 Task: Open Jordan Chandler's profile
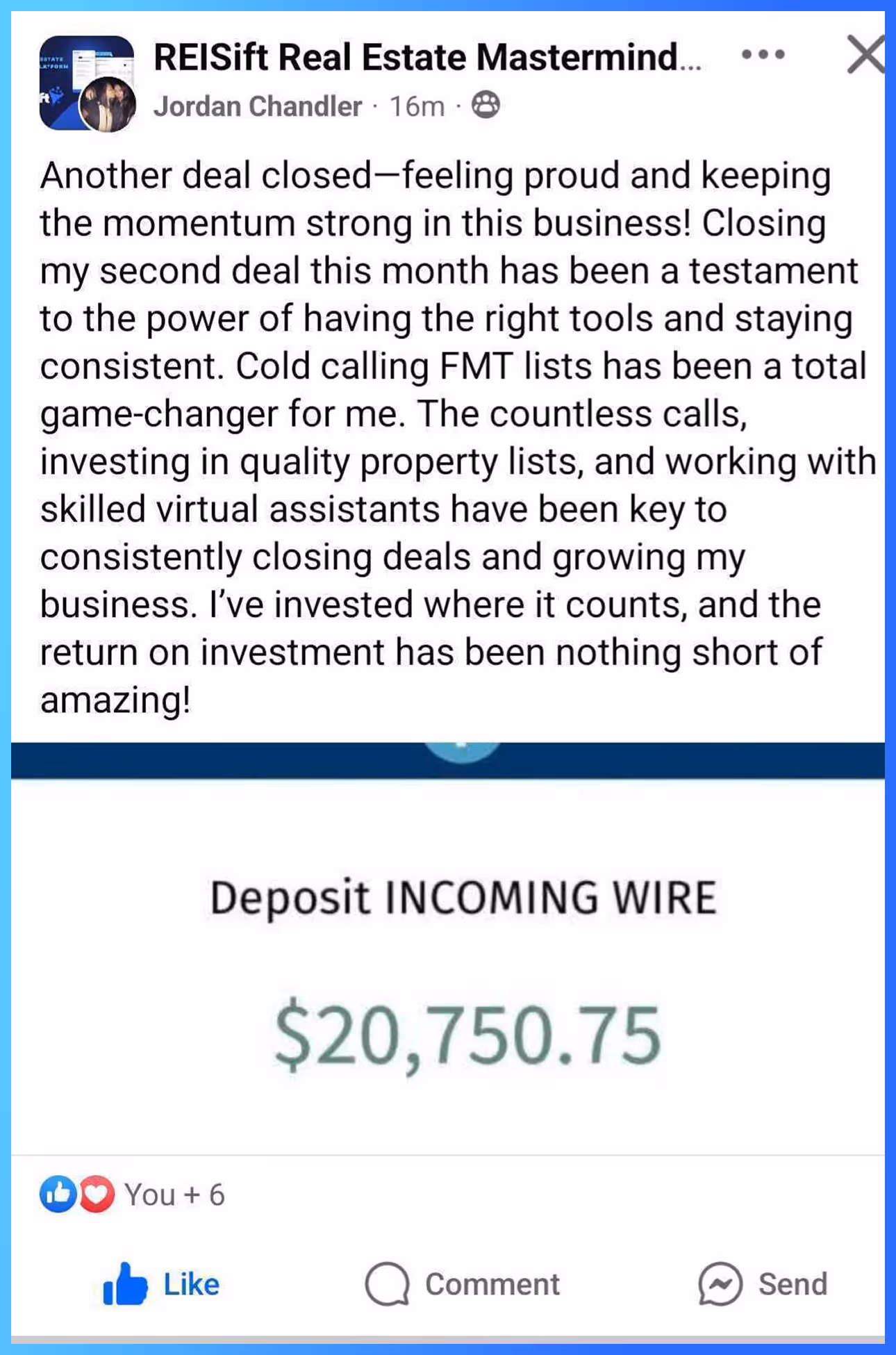[258, 106]
